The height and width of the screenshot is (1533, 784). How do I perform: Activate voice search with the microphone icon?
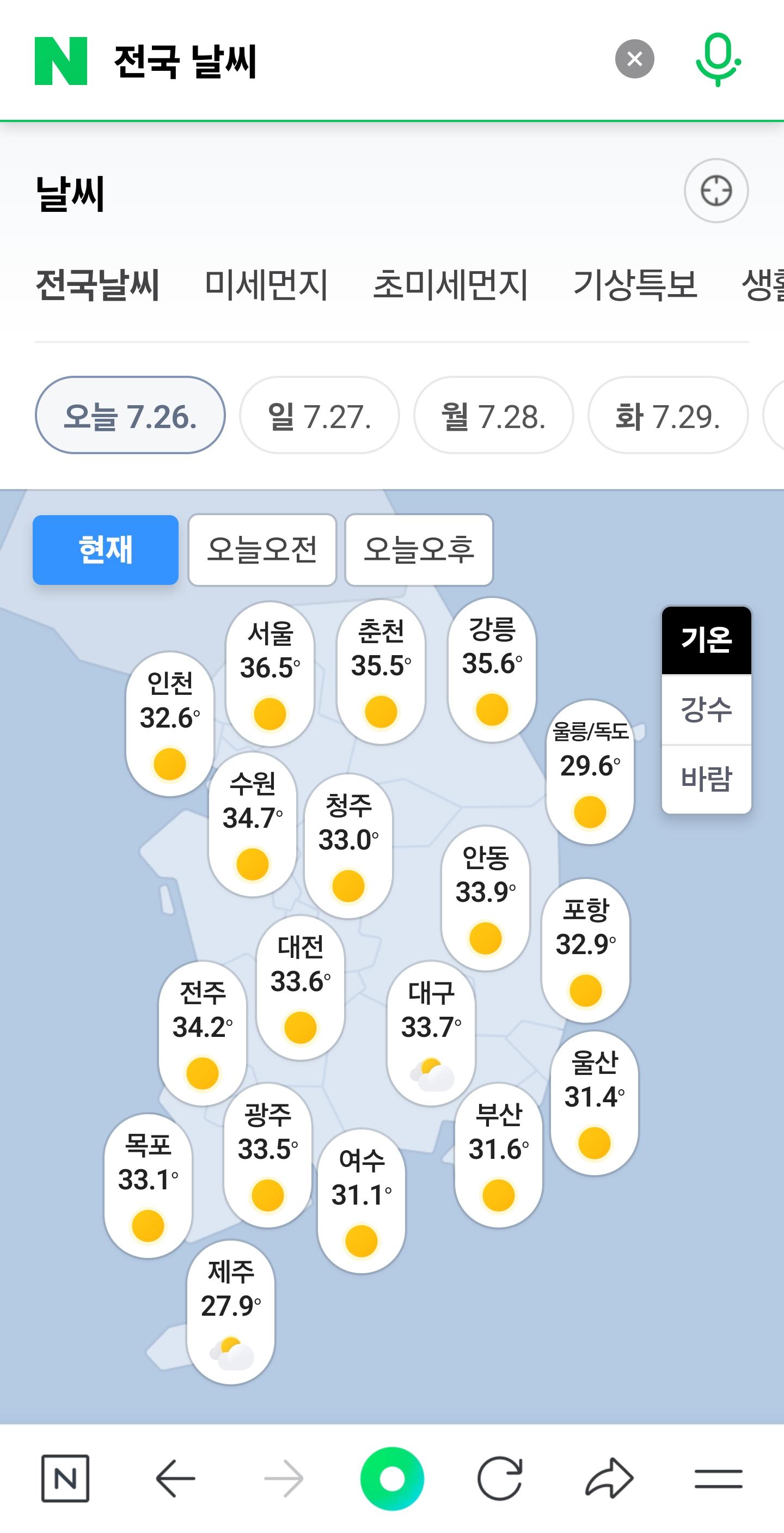point(717,59)
